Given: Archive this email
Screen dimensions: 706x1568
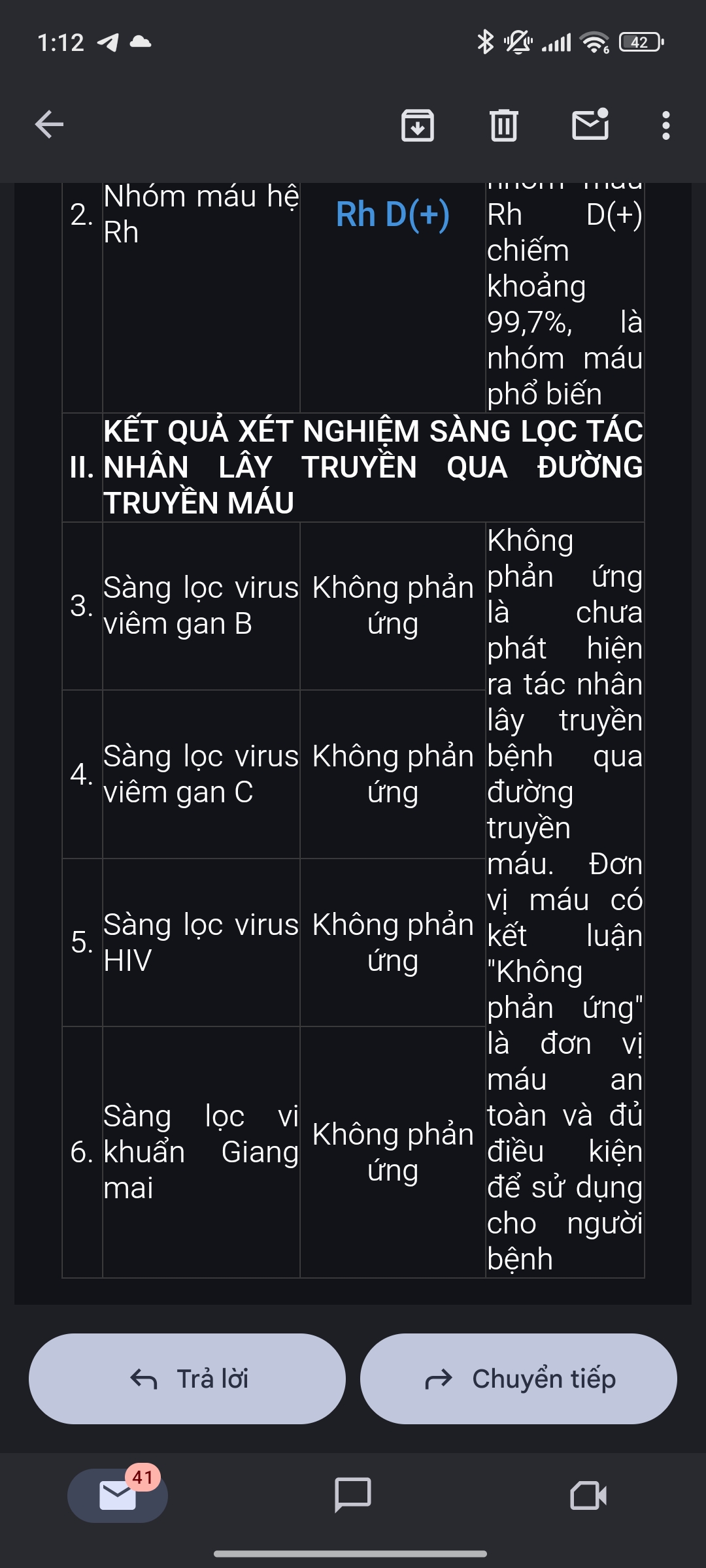Looking at the screenshot, I should click(x=417, y=125).
